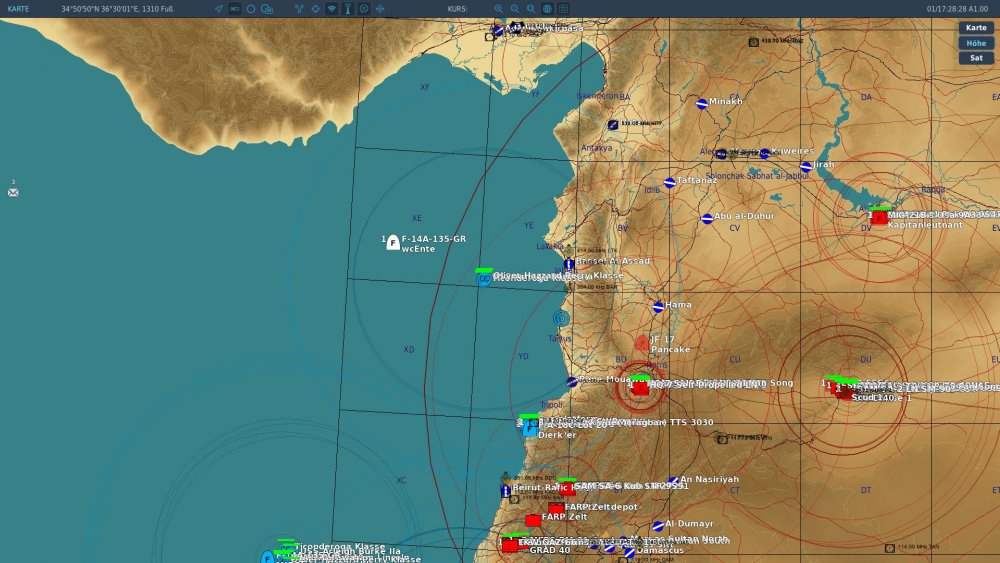Toggle the wireless signal icon in toolbar
1000x563 pixels.
pyautogui.click(x=331, y=9)
